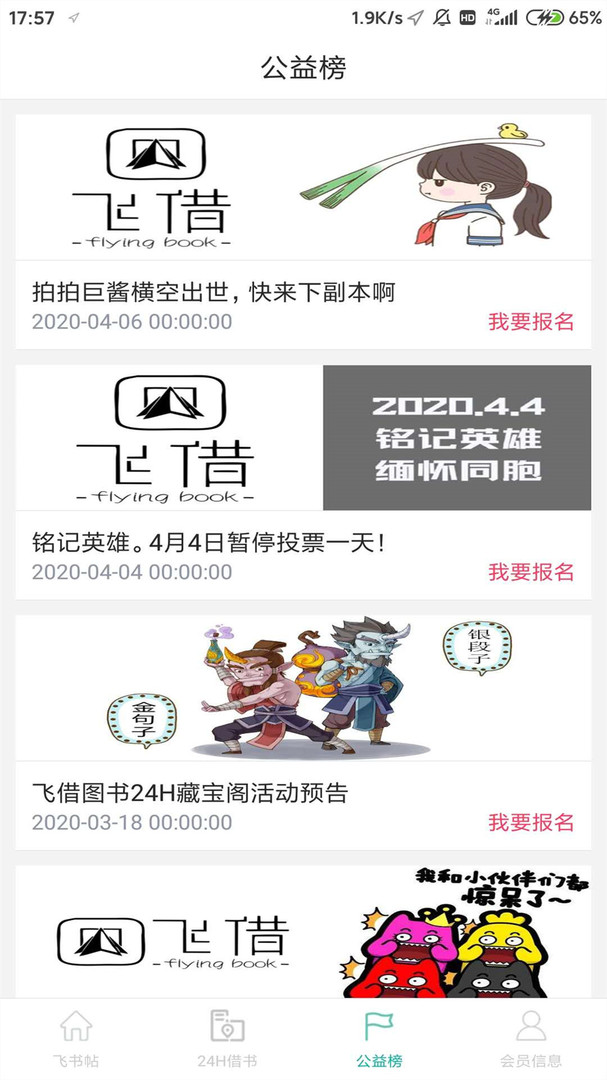Open the card with 我和小伙伴们都惊呆了 banner
Screen dimensions: 607x1080
pos(303,932)
